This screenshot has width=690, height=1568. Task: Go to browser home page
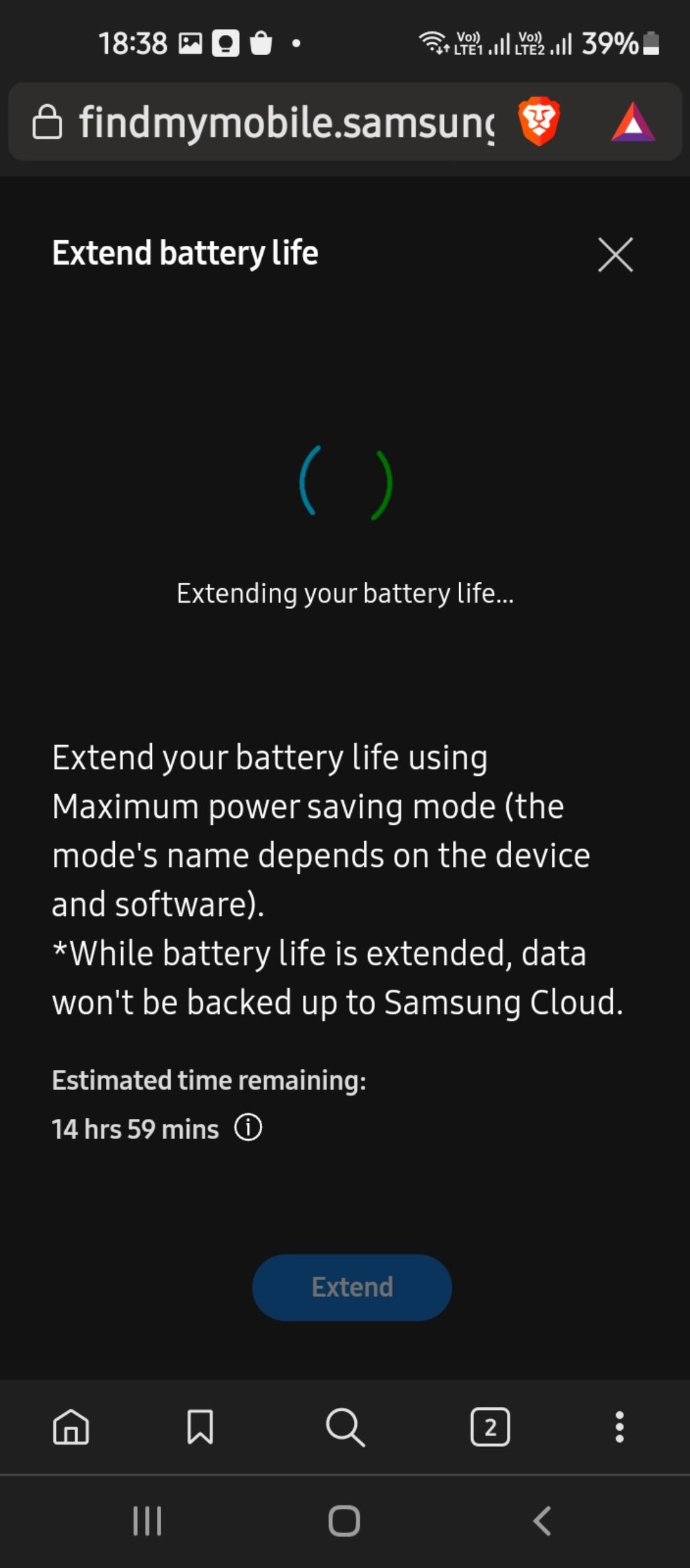point(71,1427)
